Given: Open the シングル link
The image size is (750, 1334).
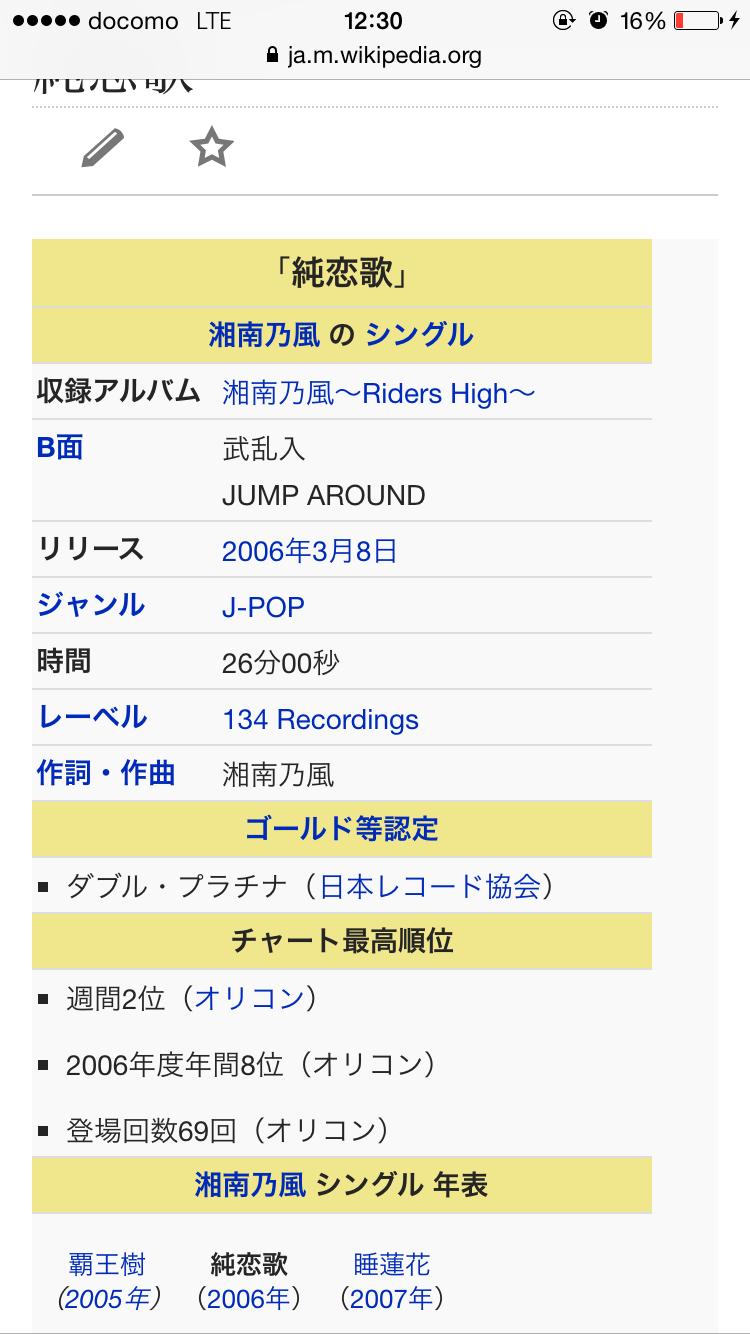Looking at the screenshot, I should (x=419, y=335).
